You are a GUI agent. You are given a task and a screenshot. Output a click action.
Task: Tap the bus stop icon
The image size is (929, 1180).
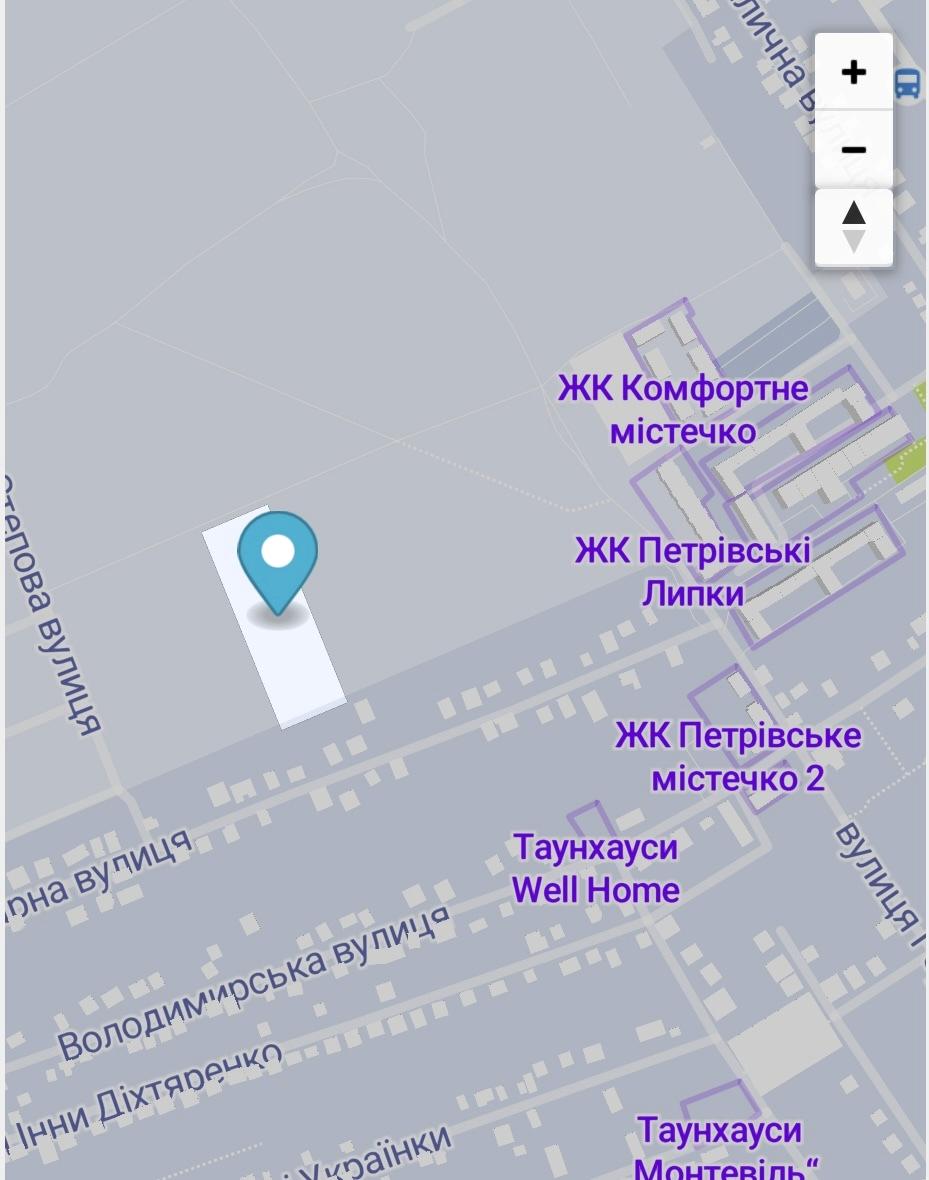click(x=907, y=84)
